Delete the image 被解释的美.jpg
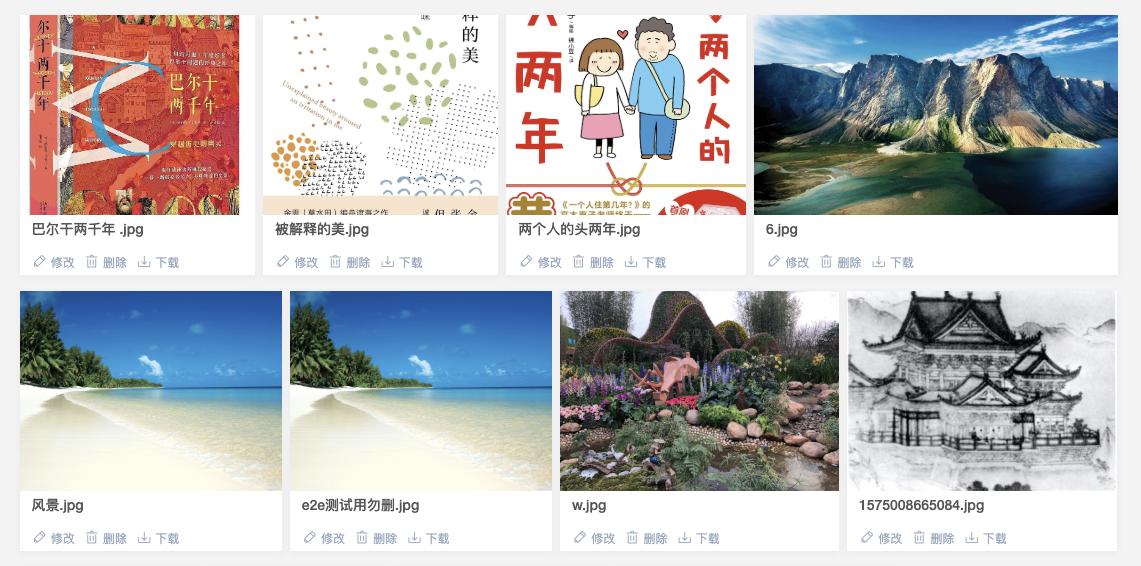Screen dimensions: 1141x566 coord(348,262)
